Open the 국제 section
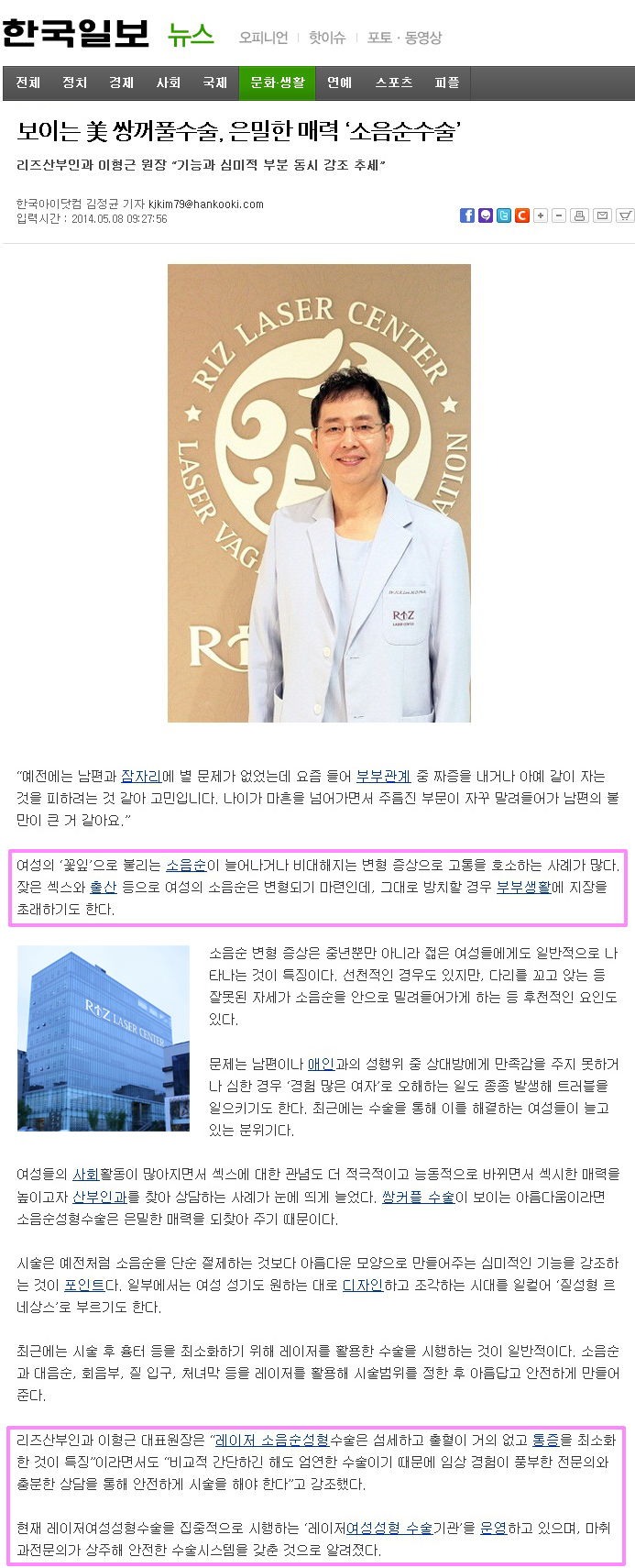 click(x=215, y=83)
